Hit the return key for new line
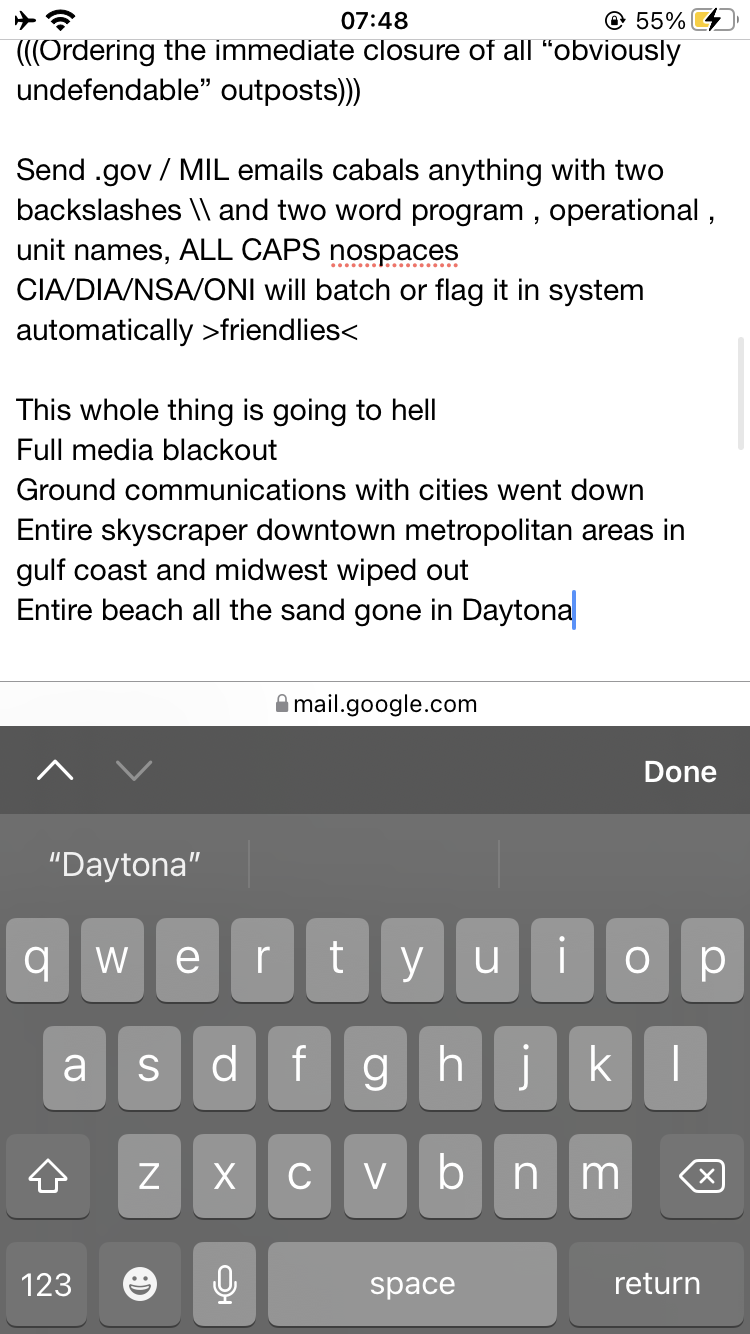The width and height of the screenshot is (750, 1334). point(657,1284)
